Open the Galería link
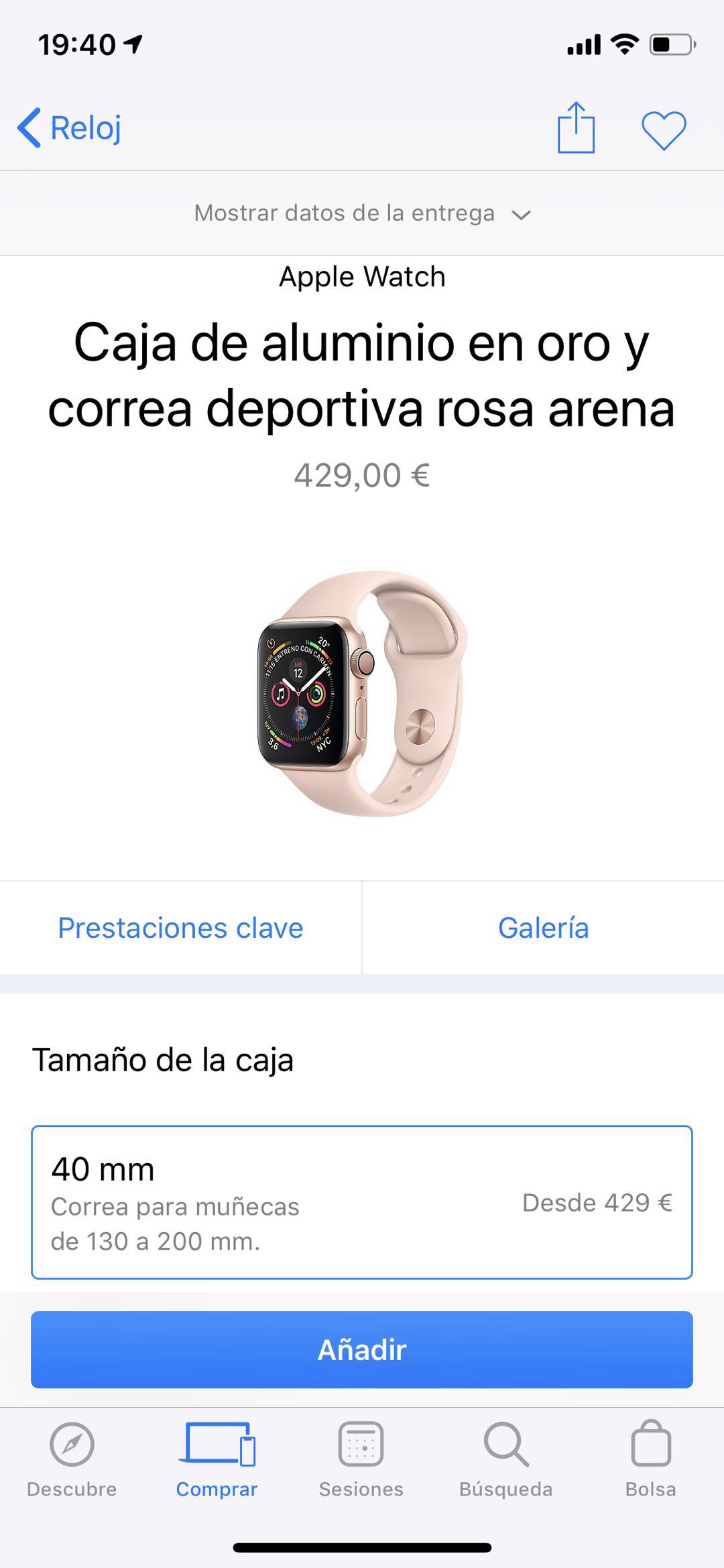This screenshot has width=724, height=1568. pos(543,928)
